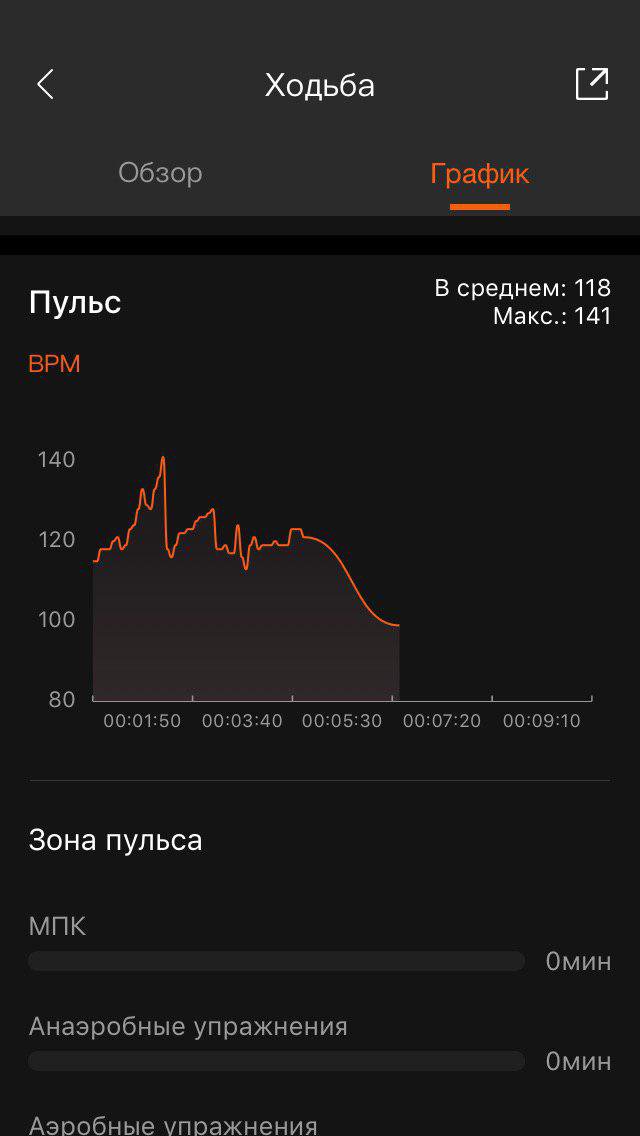Select the График tab
This screenshot has height=1136, width=640.
tap(479, 174)
